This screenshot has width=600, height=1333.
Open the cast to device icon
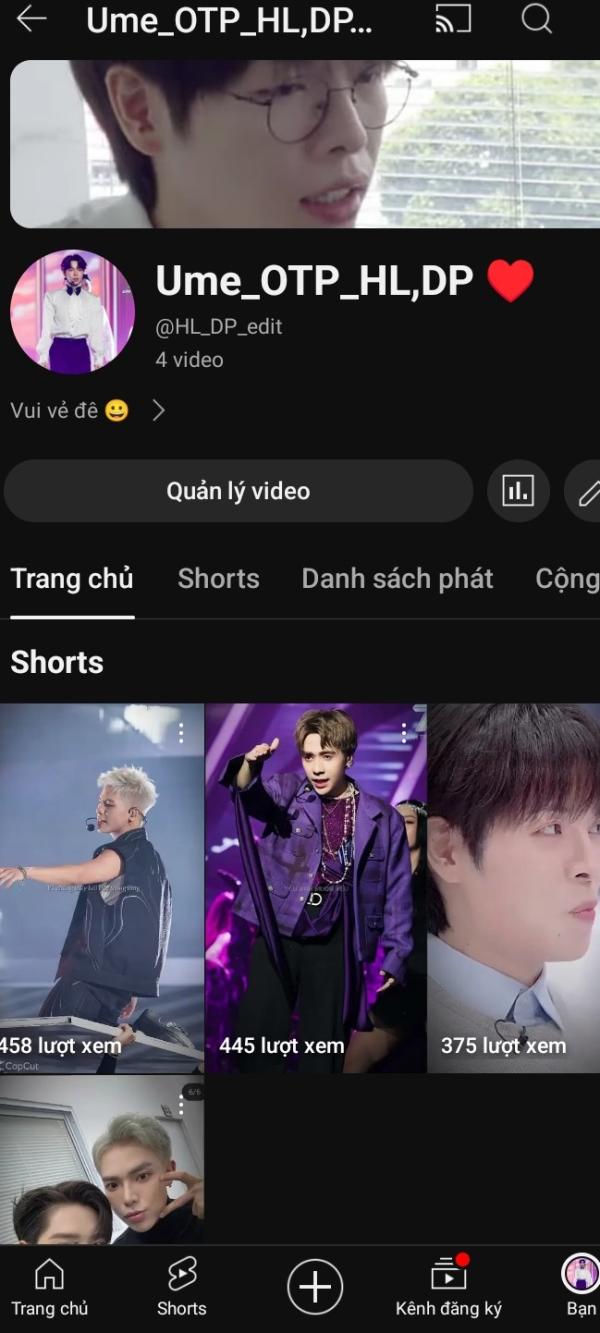pyautogui.click(x=453, y=19)
